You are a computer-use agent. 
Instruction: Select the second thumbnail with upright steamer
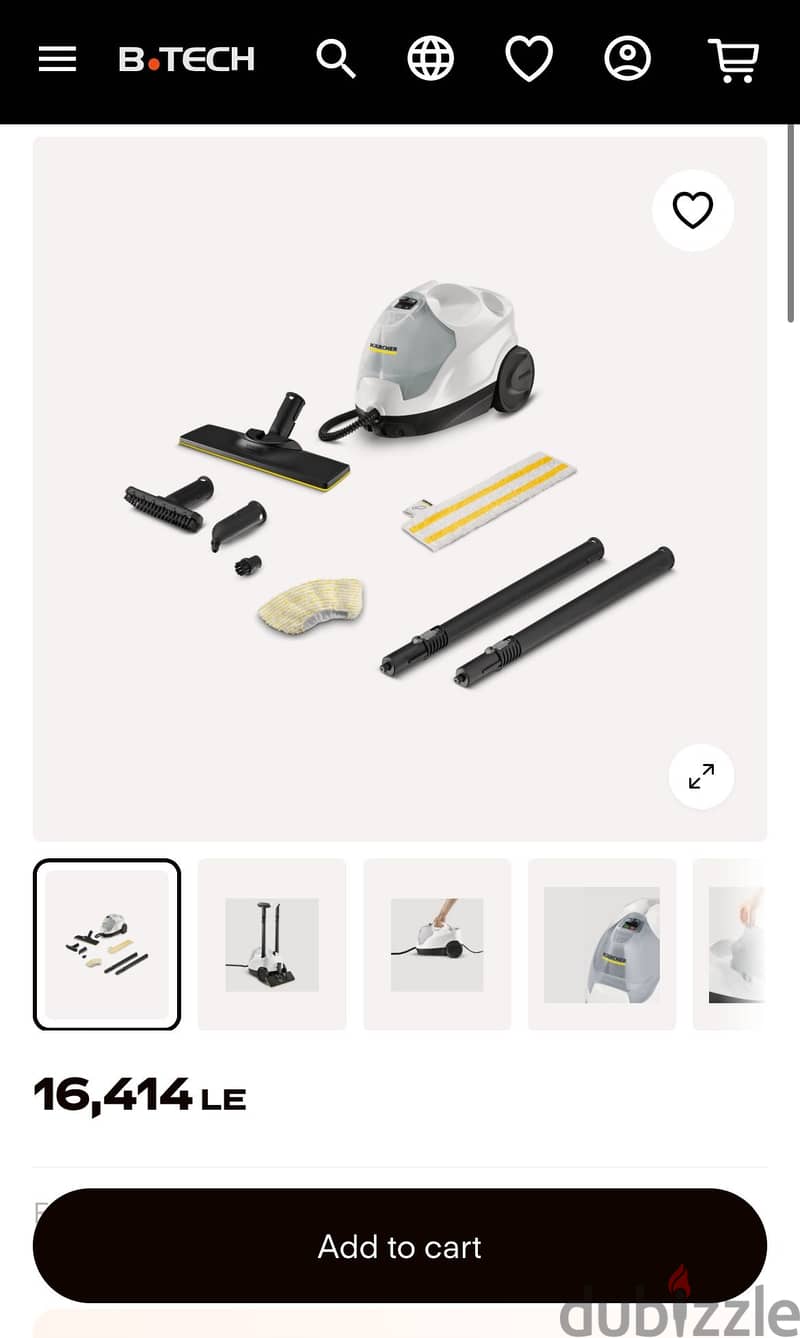[272, 944]
